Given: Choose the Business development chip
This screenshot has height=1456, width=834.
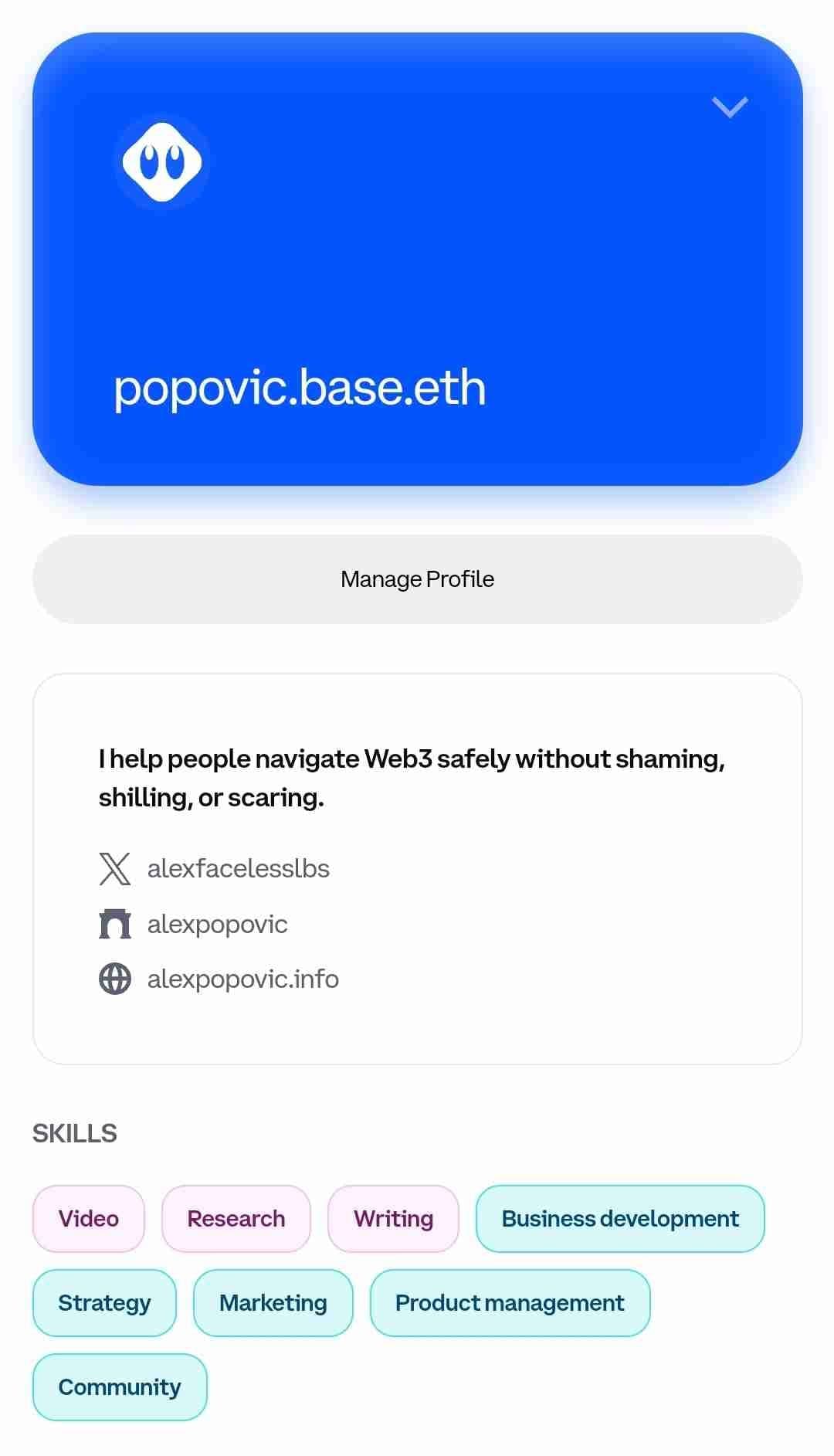Looking at the screenshot, I should click(620, 1219).
